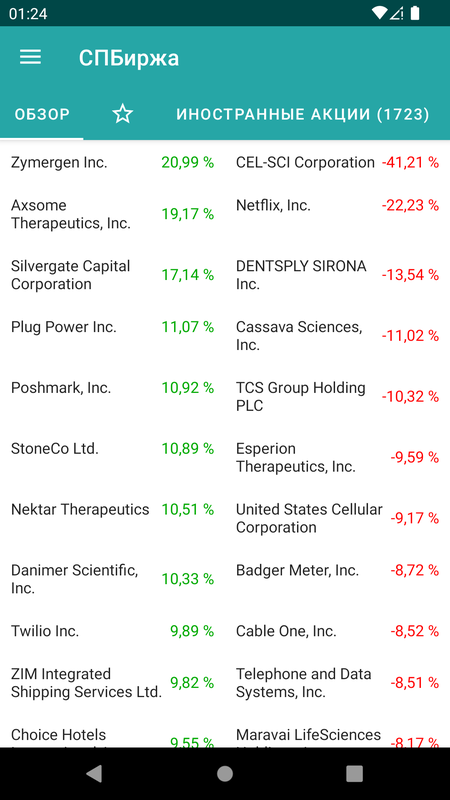The image size is (450, 800).
Task: Open Axsome Therapeutics, Inc. stock
Action: click(x=112, y=214)
